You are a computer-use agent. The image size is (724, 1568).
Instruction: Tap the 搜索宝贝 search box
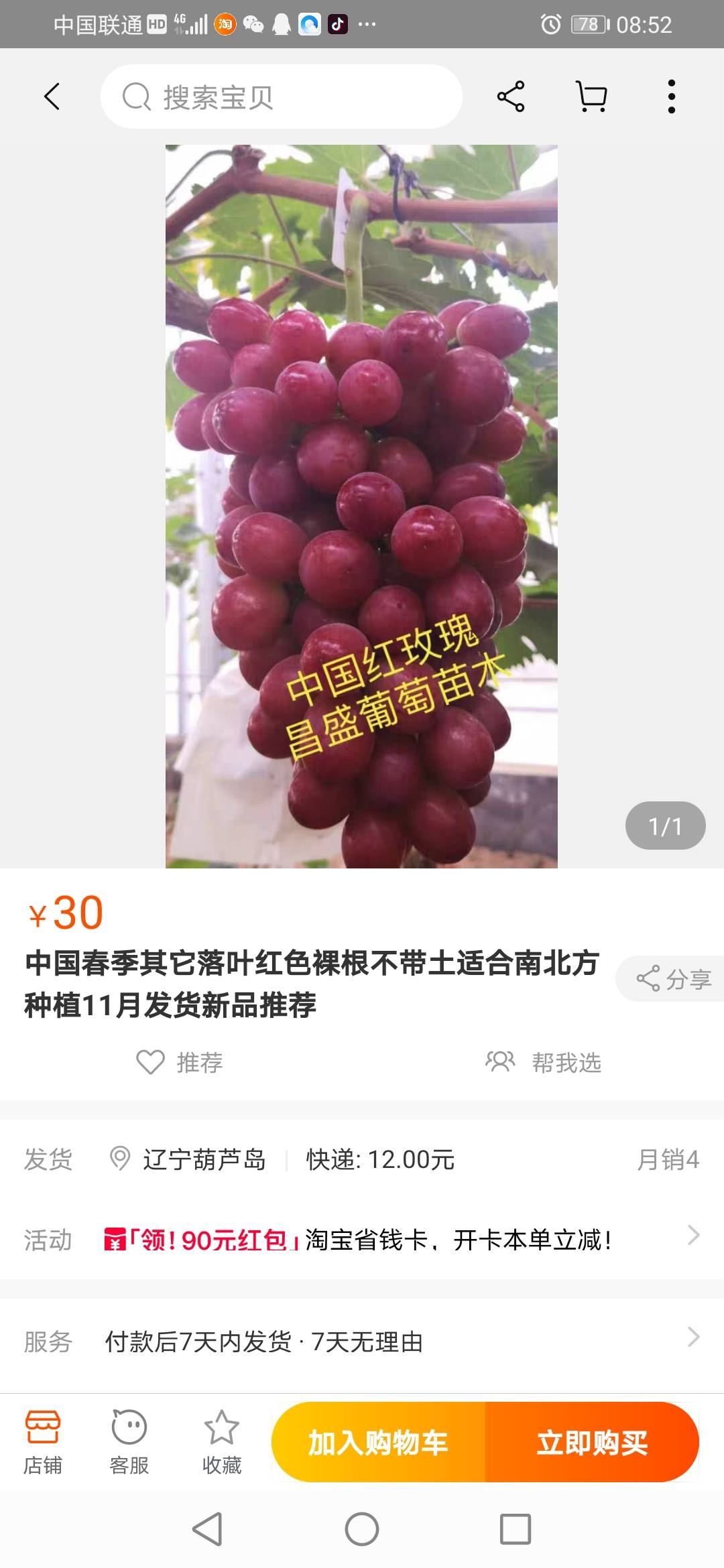click(282, 96)
